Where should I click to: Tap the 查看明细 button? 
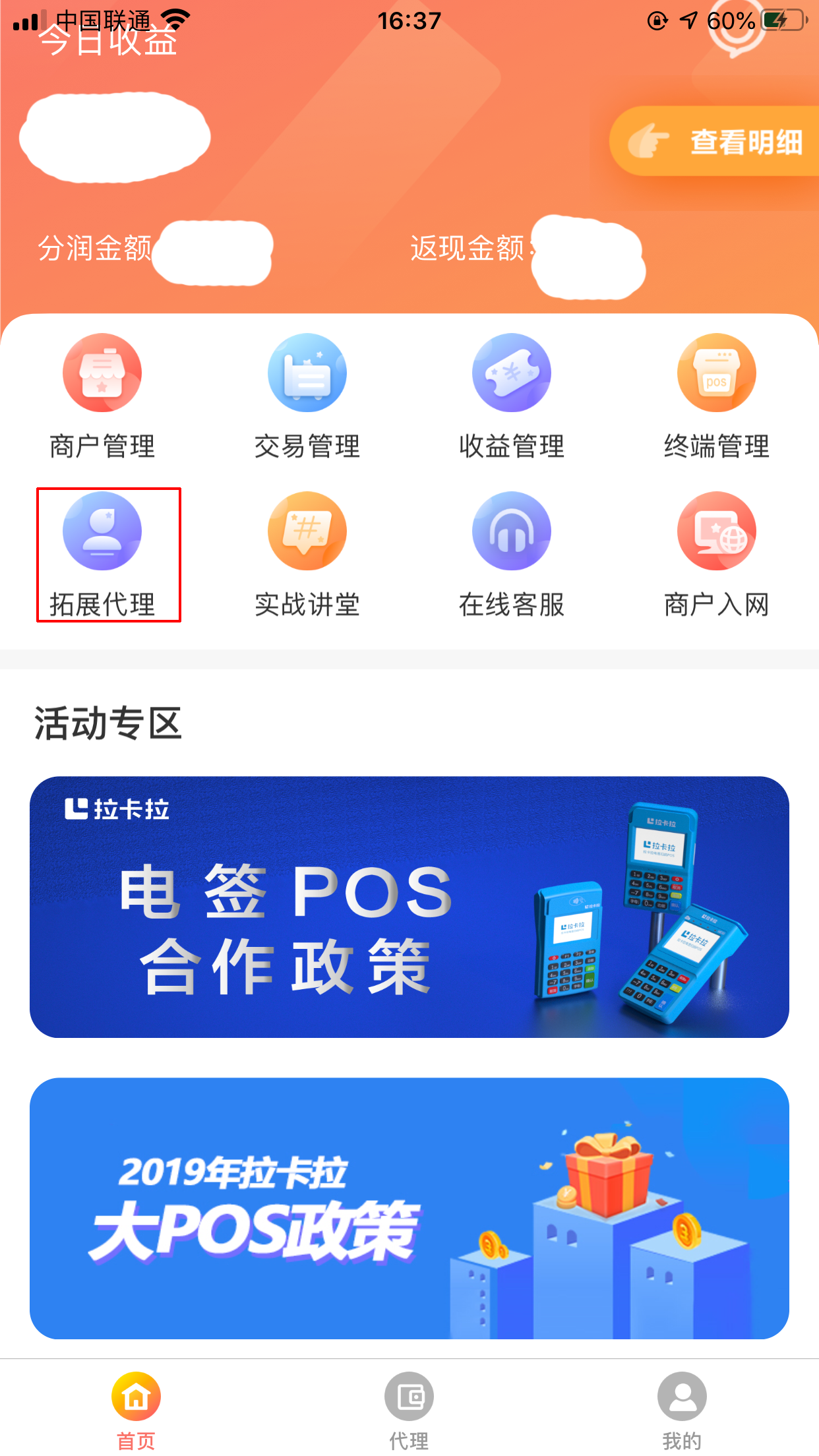[716, 141]
